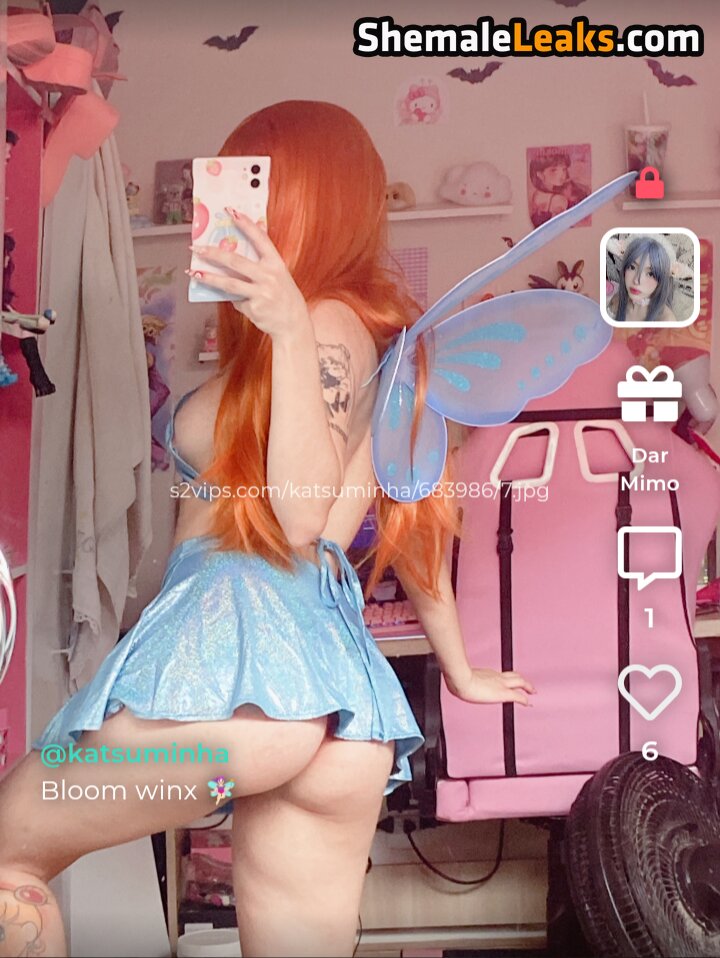Tap the Dar Mimo gift icon
This screenshot has width=720, height=958.
[x=649, y=394]
